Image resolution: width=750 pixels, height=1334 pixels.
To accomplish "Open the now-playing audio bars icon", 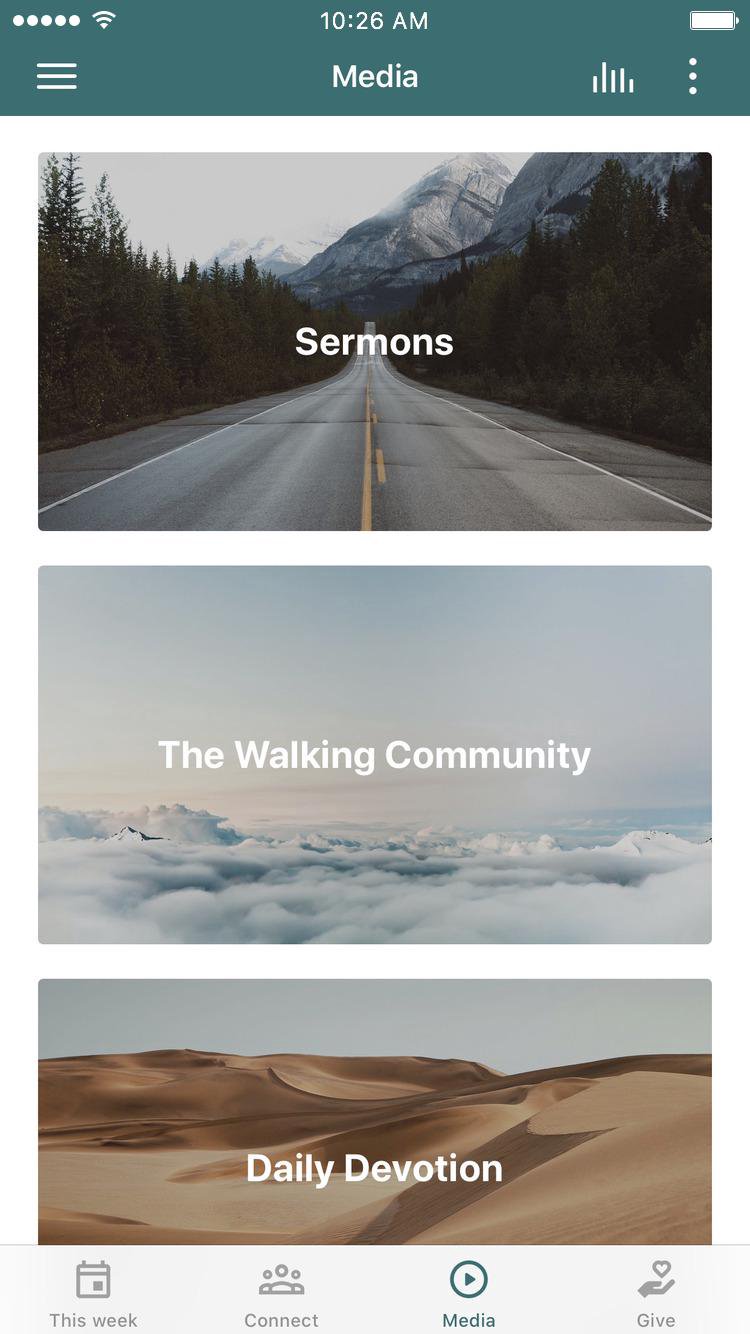I will pyautogui.click(x=612, y=77).
